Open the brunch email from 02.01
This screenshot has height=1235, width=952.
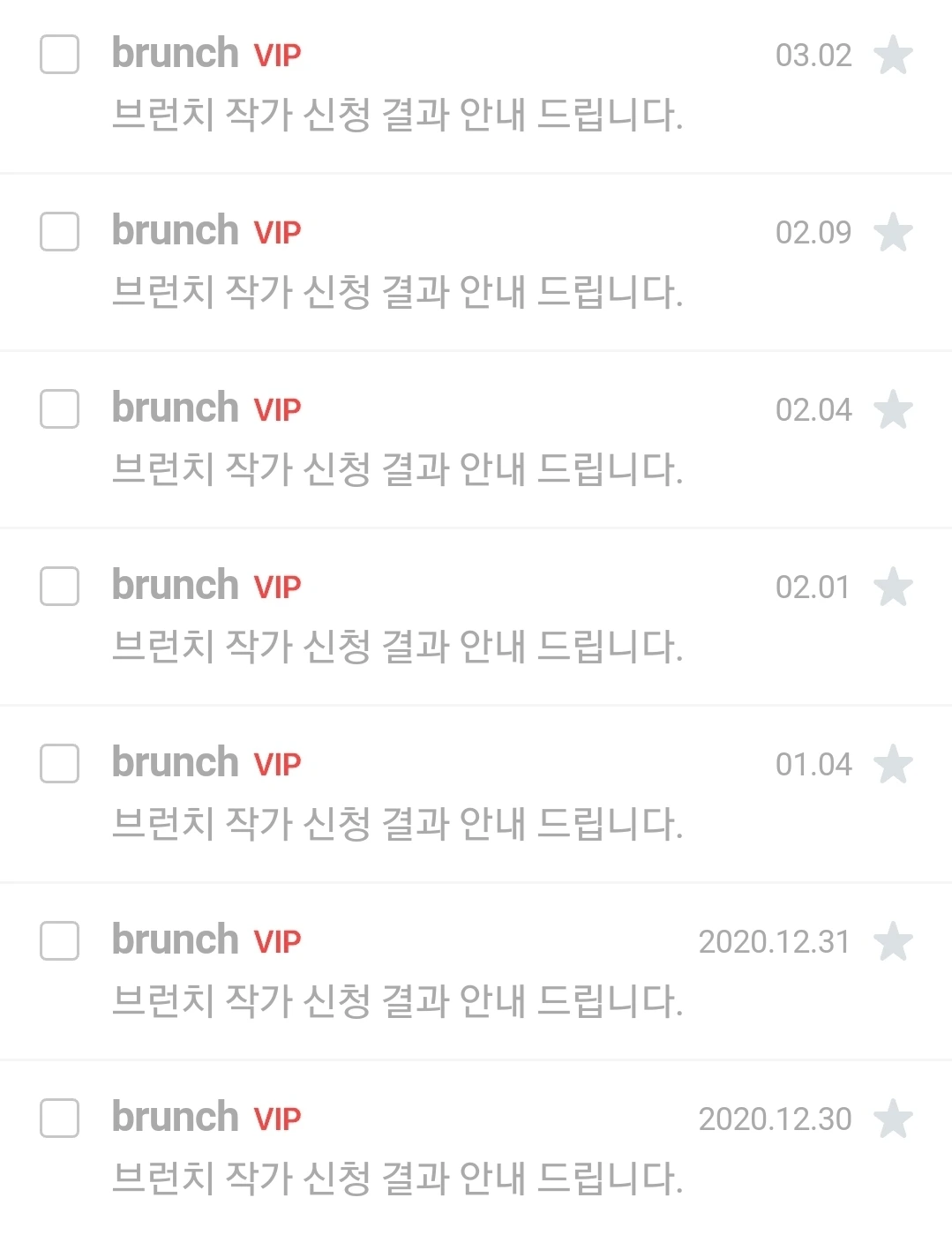[397, 647]
